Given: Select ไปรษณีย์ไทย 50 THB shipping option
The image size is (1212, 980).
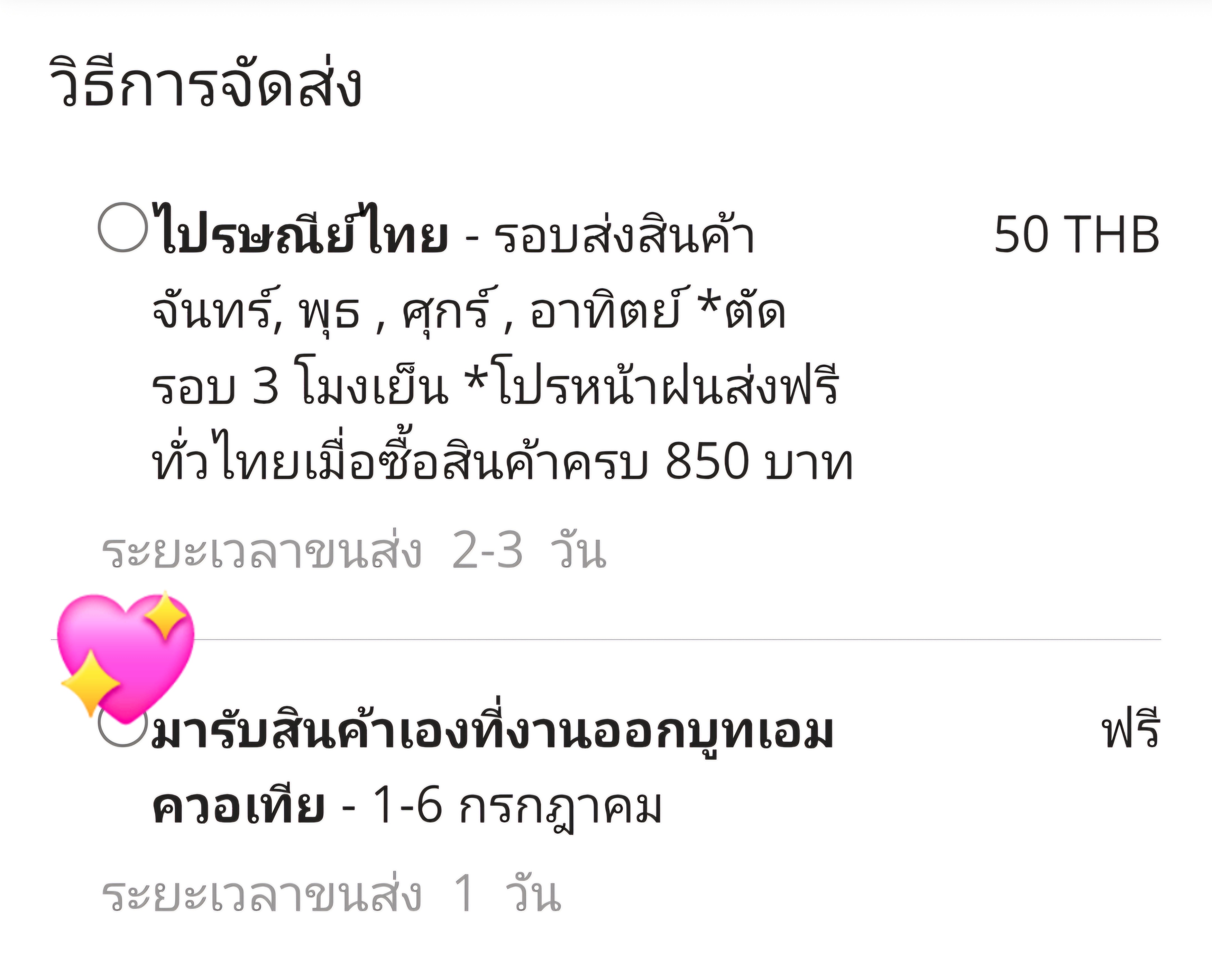Looking at the screenshot, I should [x=122, y=228].
